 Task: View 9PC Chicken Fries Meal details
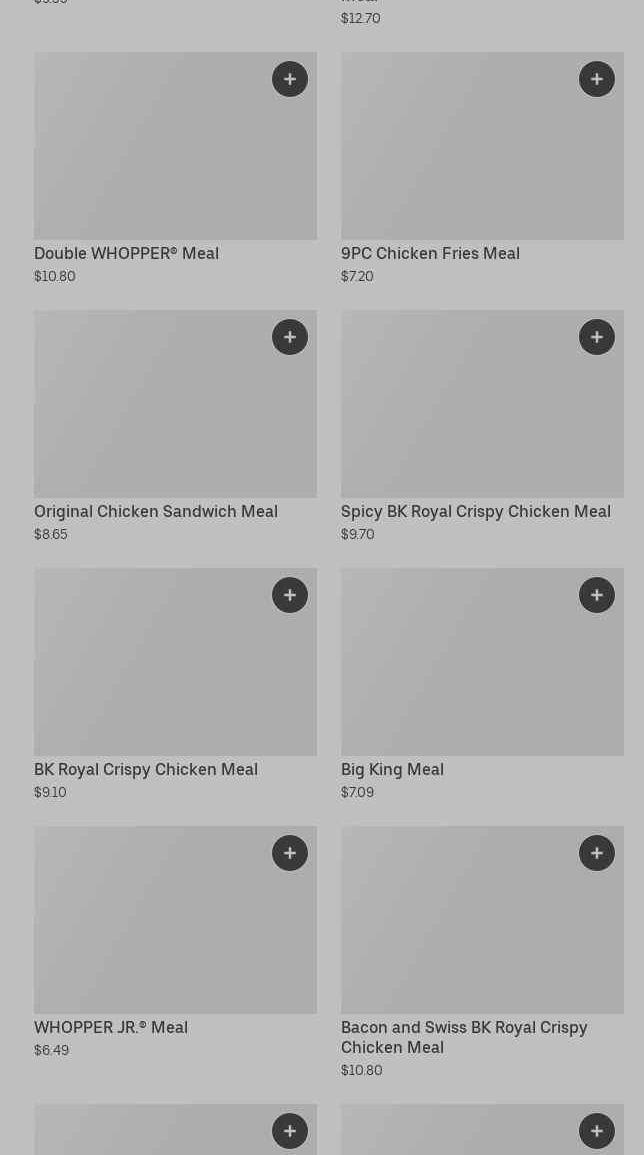(460, 160)
